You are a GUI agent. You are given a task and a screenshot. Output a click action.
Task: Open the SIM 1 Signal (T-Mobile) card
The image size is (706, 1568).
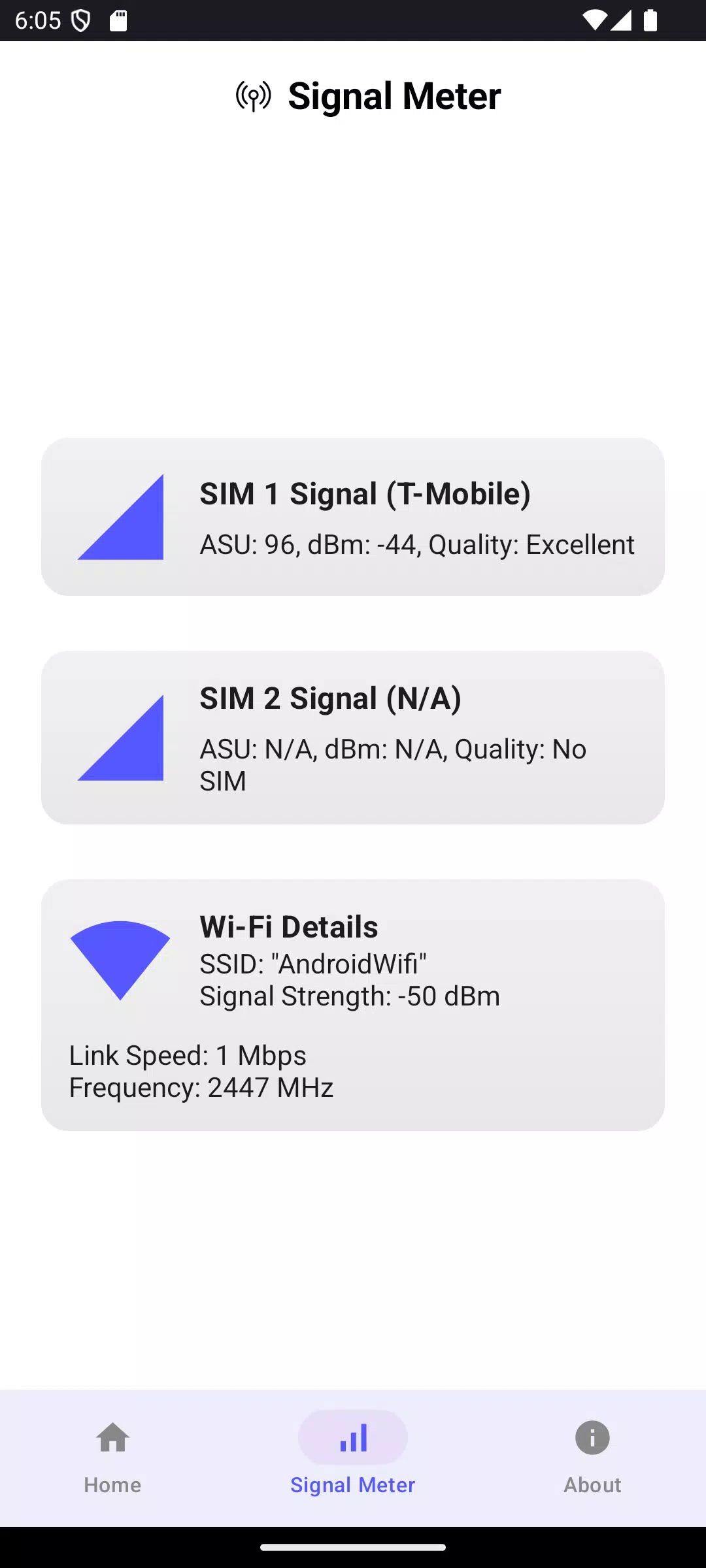tap(353, 517)
